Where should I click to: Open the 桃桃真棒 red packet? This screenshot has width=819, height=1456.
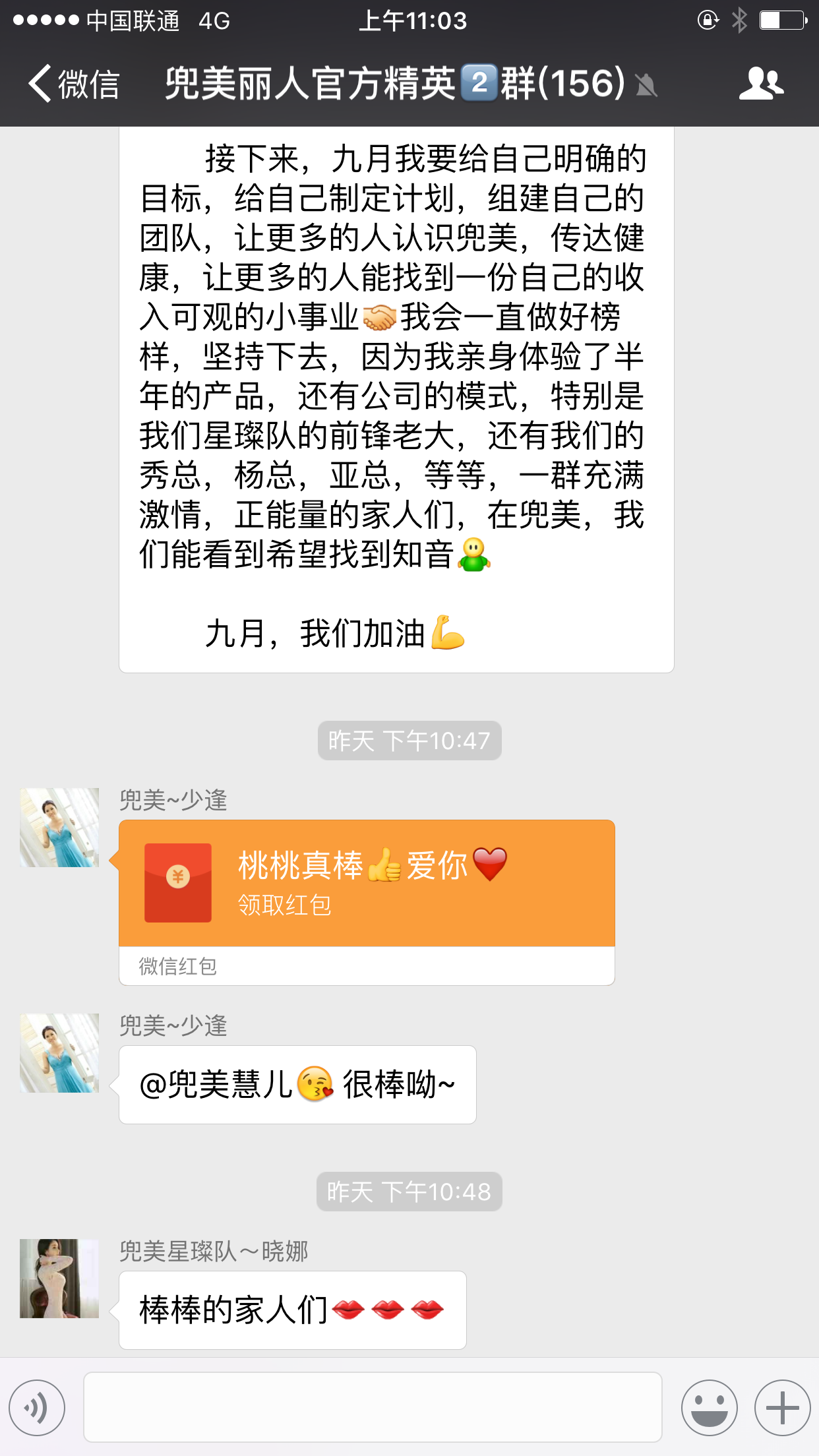point(366,884)
